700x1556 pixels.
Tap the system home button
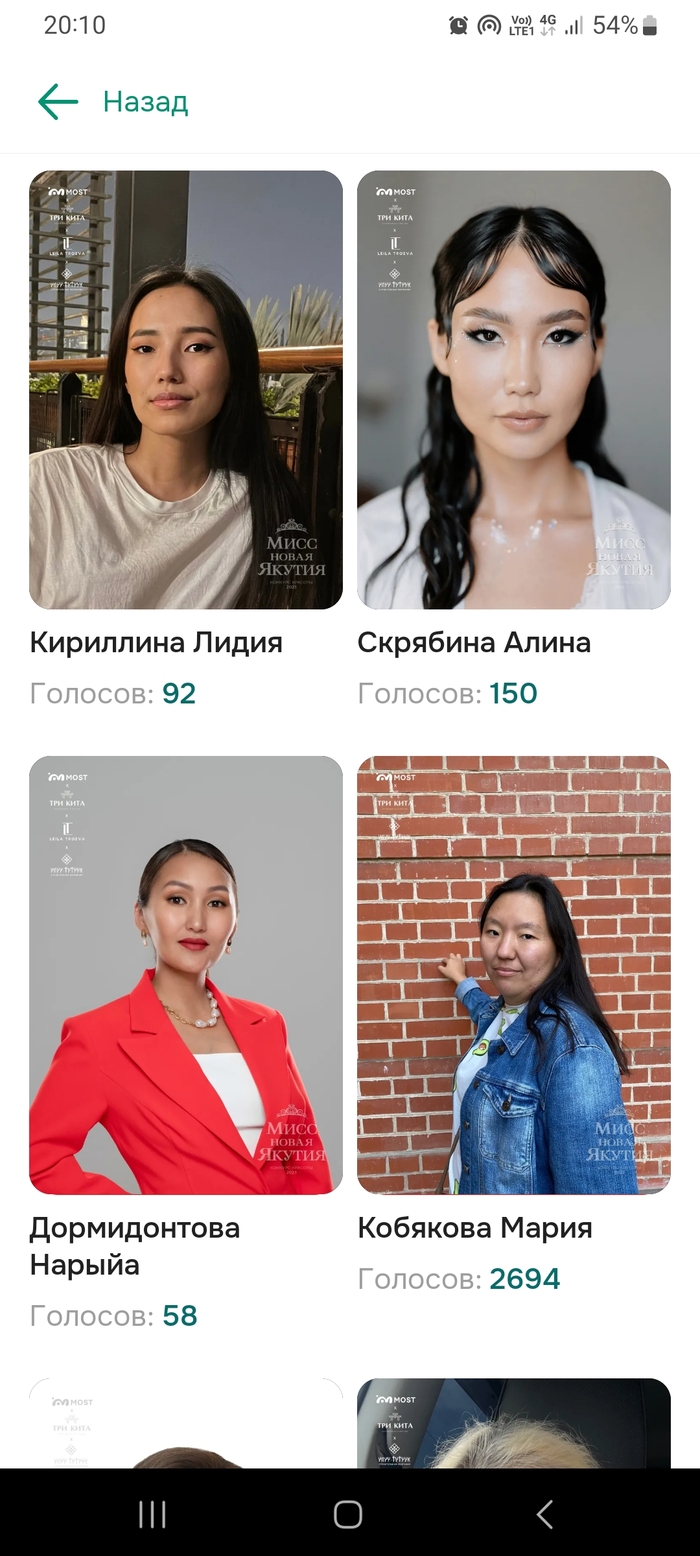(348, 1514)
